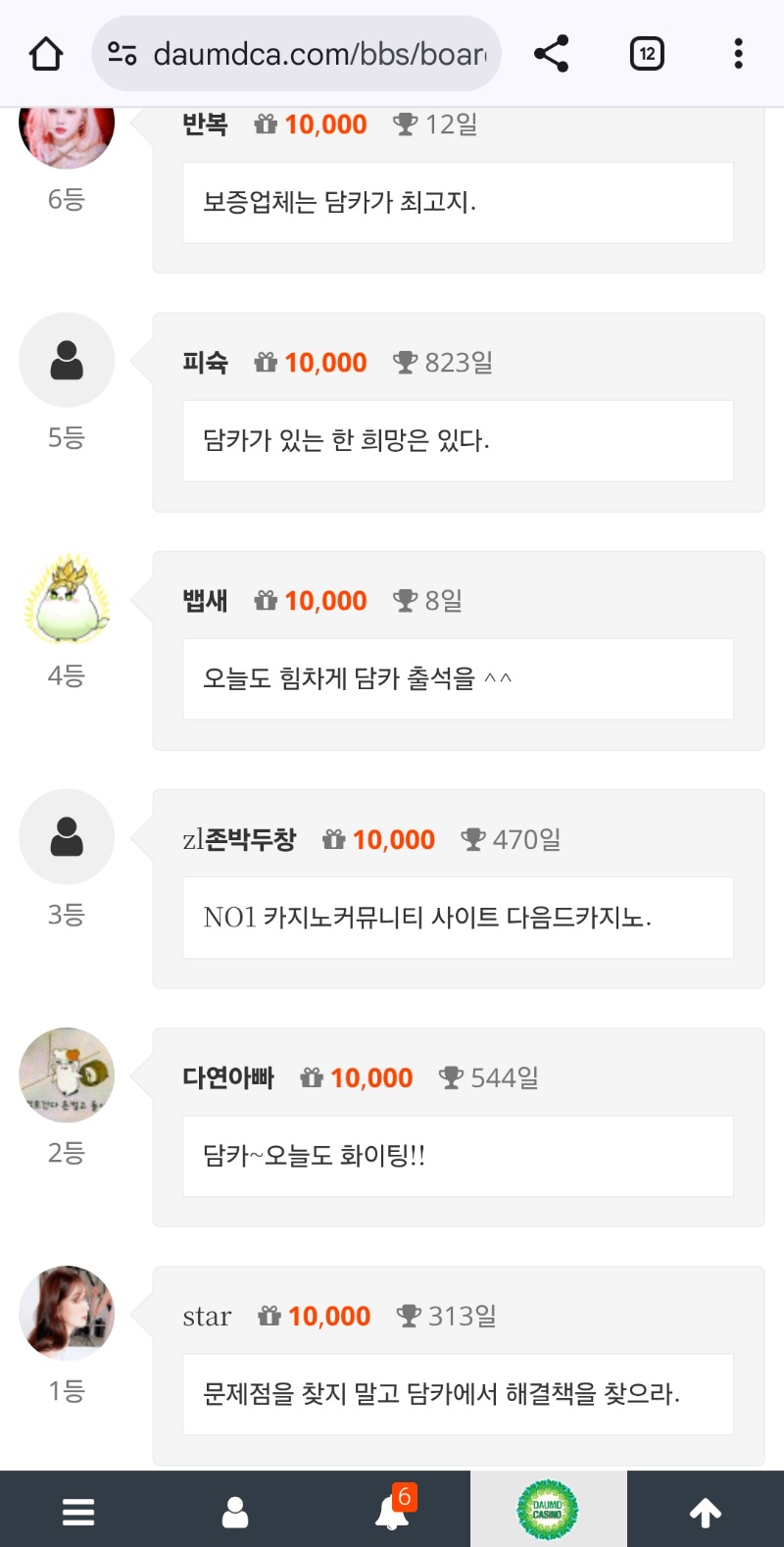Open the browser three-dot menu

click(x=737, y=54)
